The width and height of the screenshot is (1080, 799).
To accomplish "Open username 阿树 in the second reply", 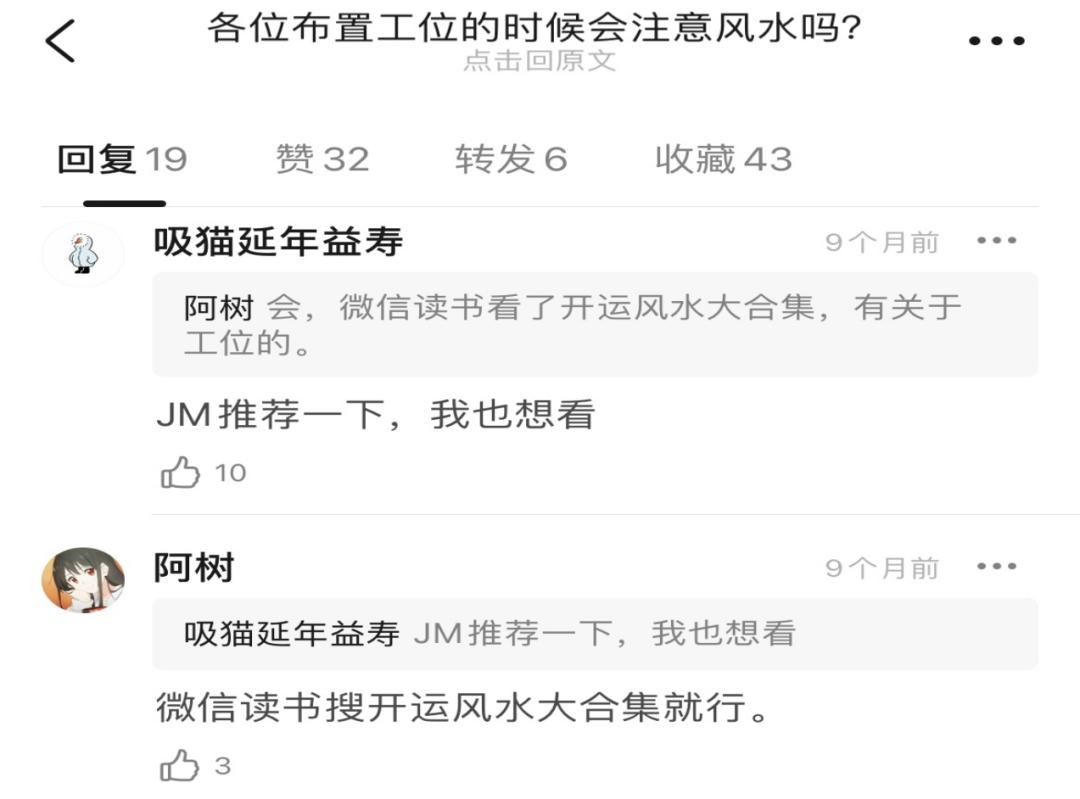I will 194,568.
